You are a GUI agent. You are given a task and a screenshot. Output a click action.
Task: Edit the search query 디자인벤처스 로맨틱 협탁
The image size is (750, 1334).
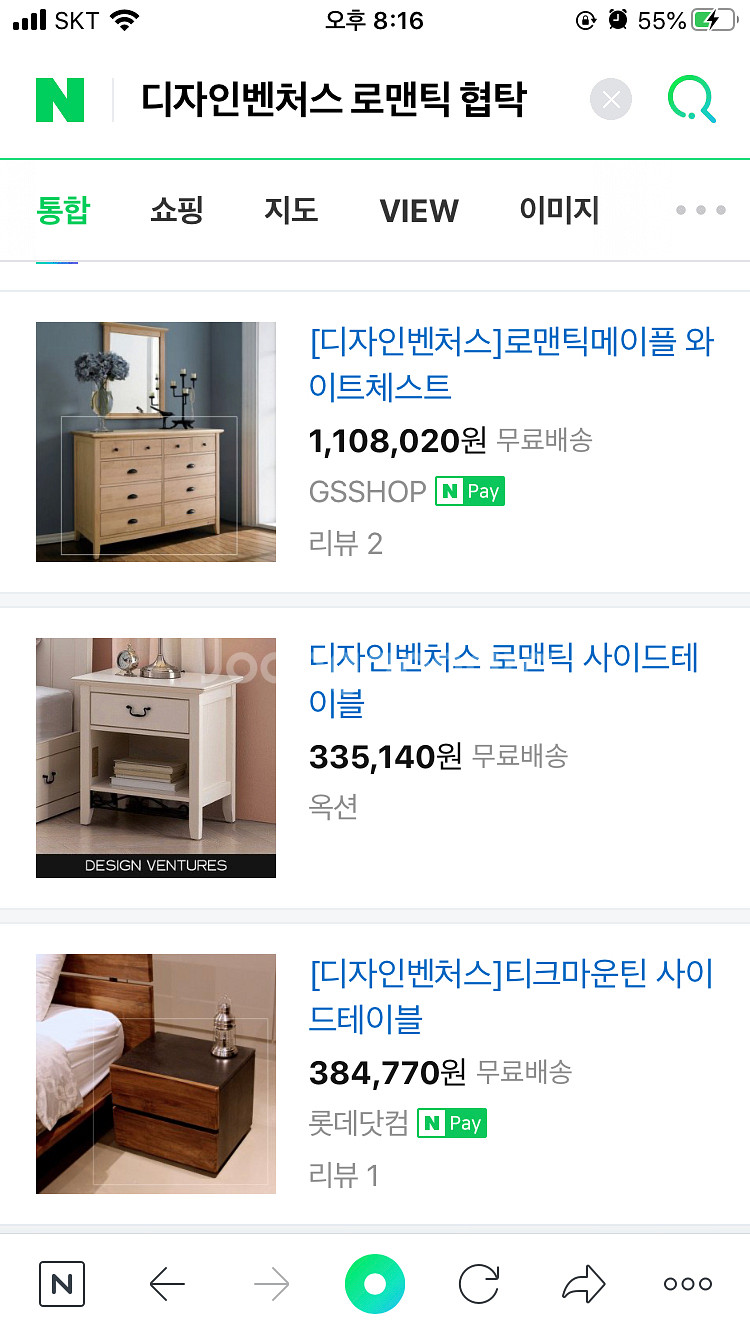(333, 100)
